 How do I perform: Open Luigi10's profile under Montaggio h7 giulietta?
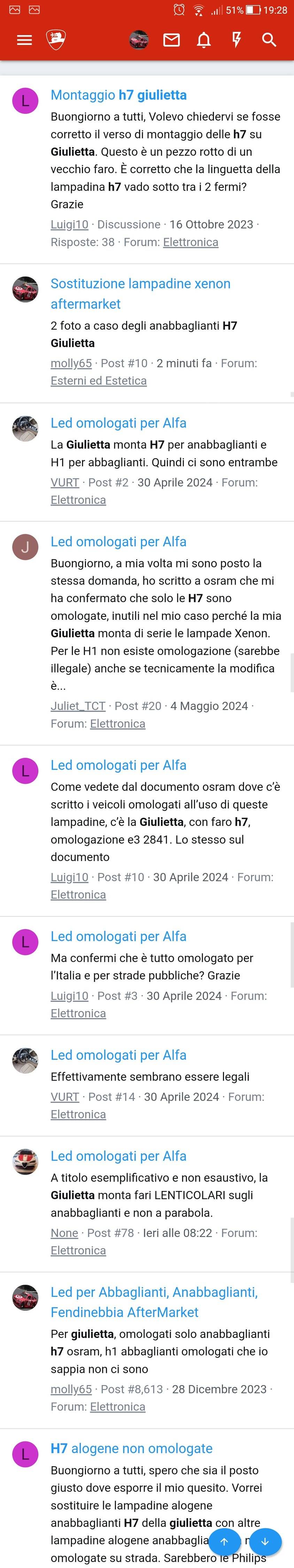pyautogui.click(x=69, y=224)
